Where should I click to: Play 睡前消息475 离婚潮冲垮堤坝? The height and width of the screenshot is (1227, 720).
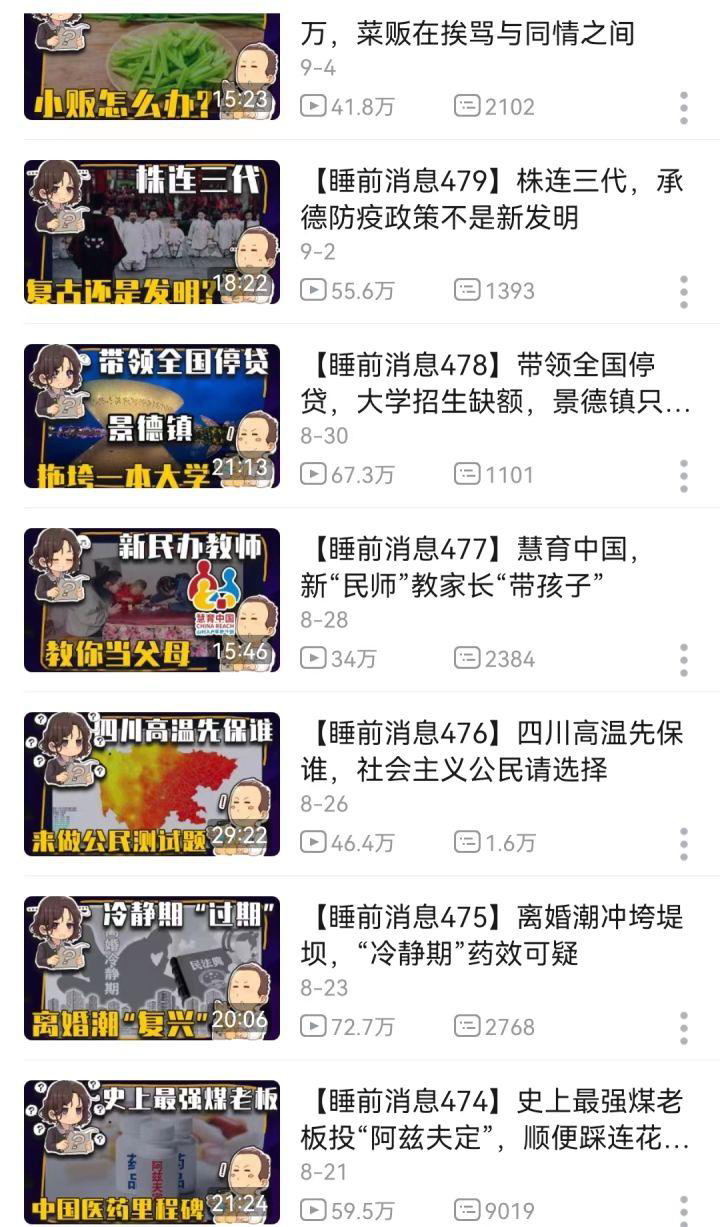coord(152,968)
